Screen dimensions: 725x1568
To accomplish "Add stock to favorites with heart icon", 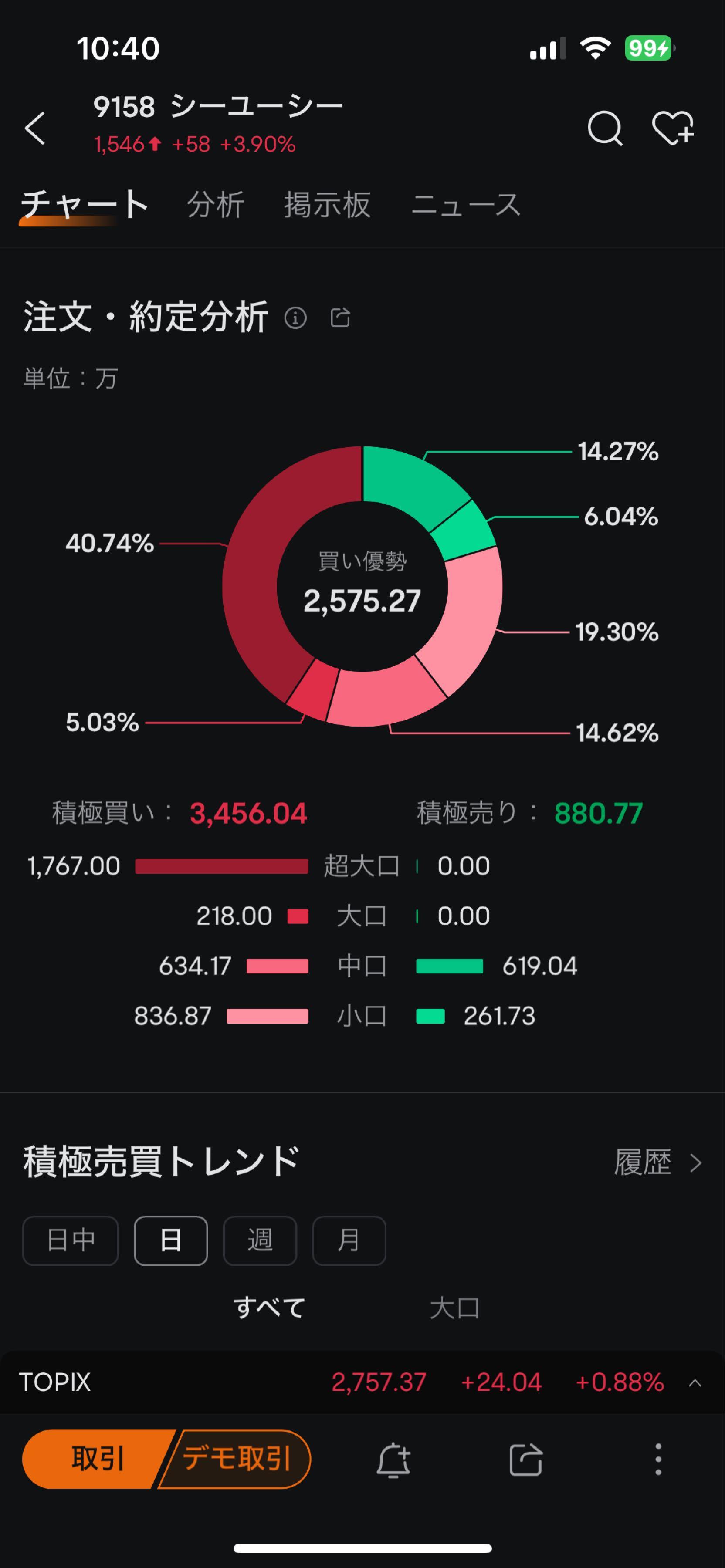I will [x=673, y=128].
